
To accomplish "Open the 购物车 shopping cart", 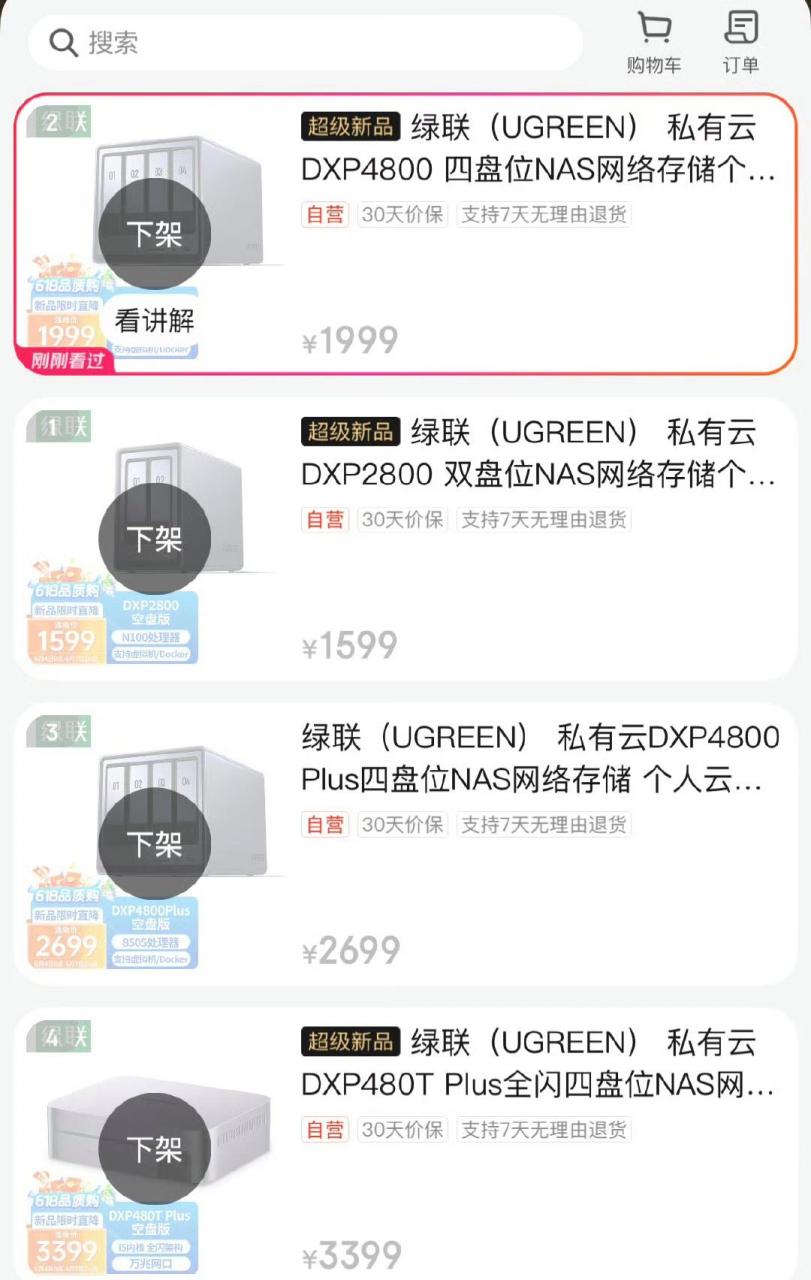I will pos(654,43).
